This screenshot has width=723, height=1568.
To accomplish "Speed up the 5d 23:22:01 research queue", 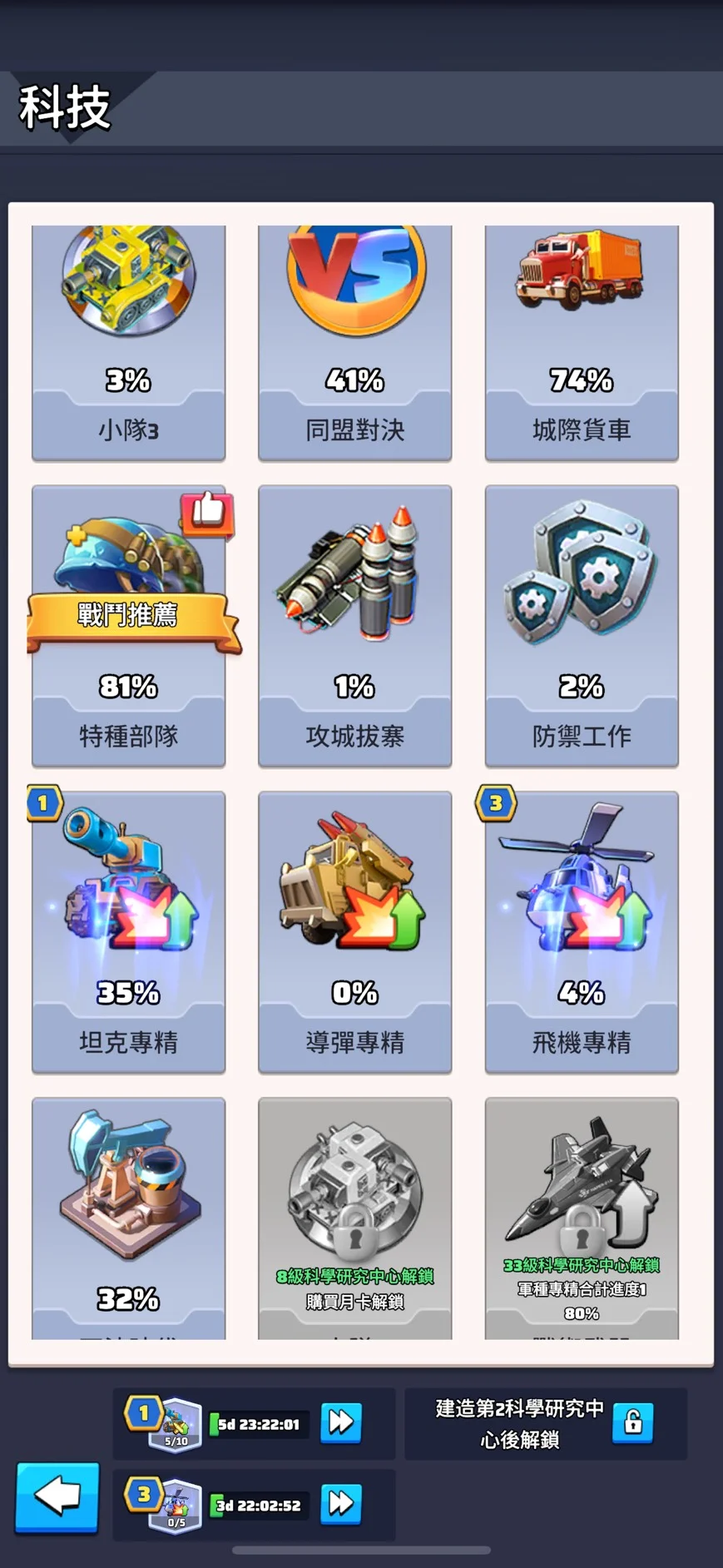I will [341, 1423].
